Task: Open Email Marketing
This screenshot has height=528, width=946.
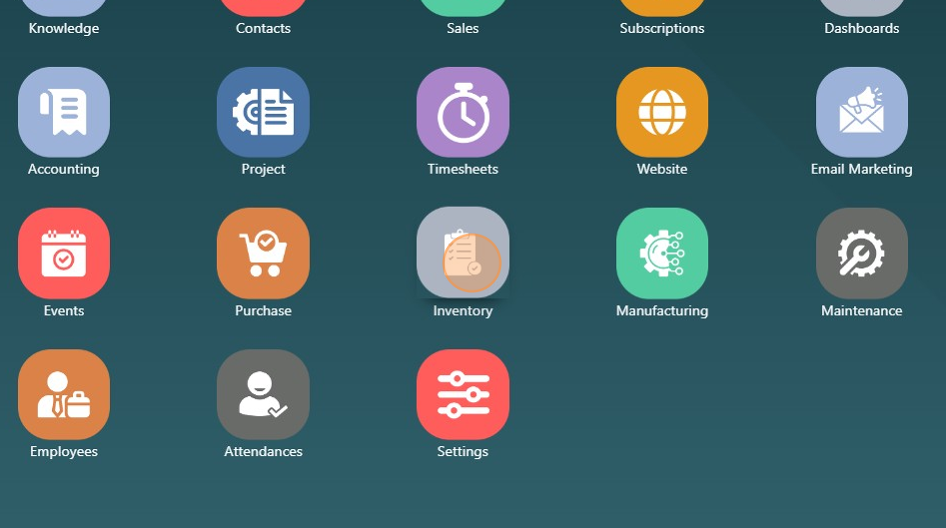Action: (861, 113)
